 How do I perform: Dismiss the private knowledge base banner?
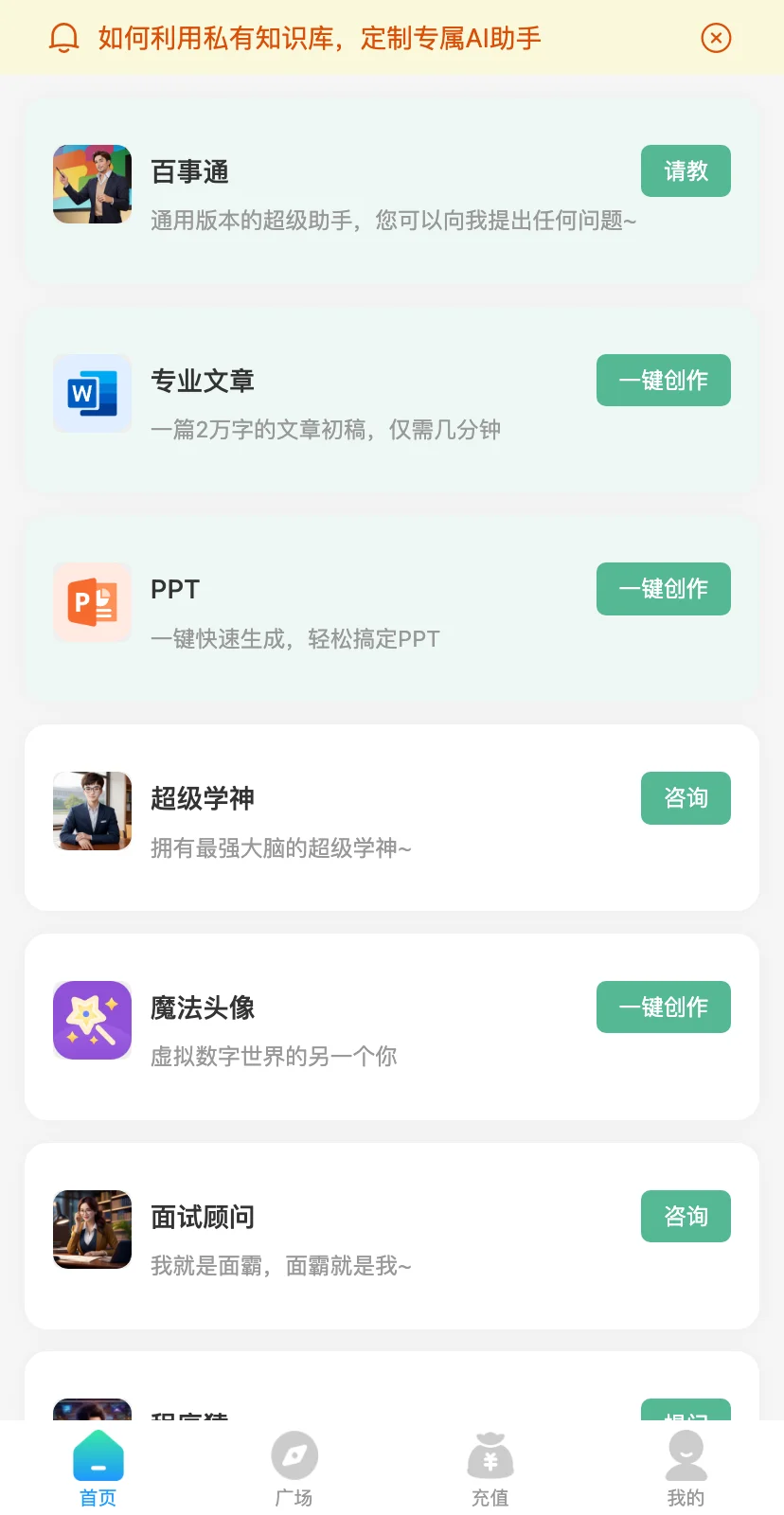[716, 38]
